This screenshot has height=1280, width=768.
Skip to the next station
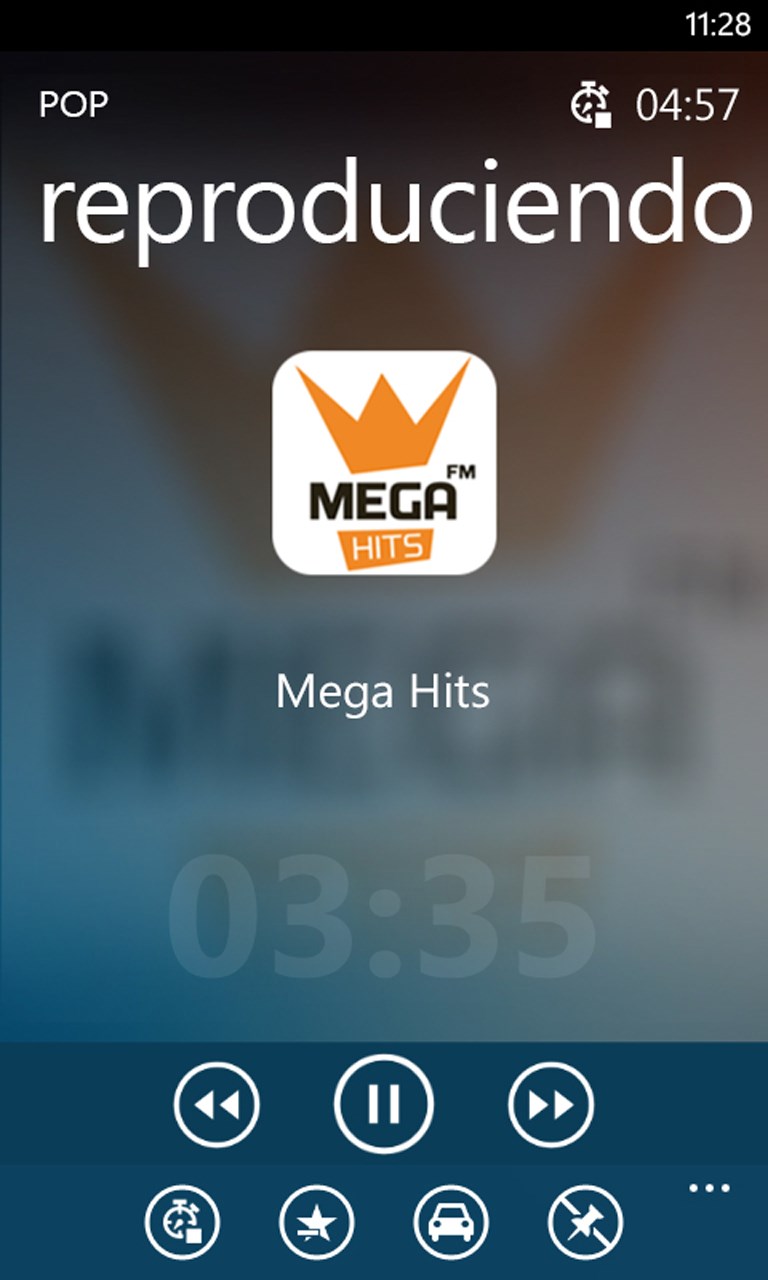(550, 1104)
